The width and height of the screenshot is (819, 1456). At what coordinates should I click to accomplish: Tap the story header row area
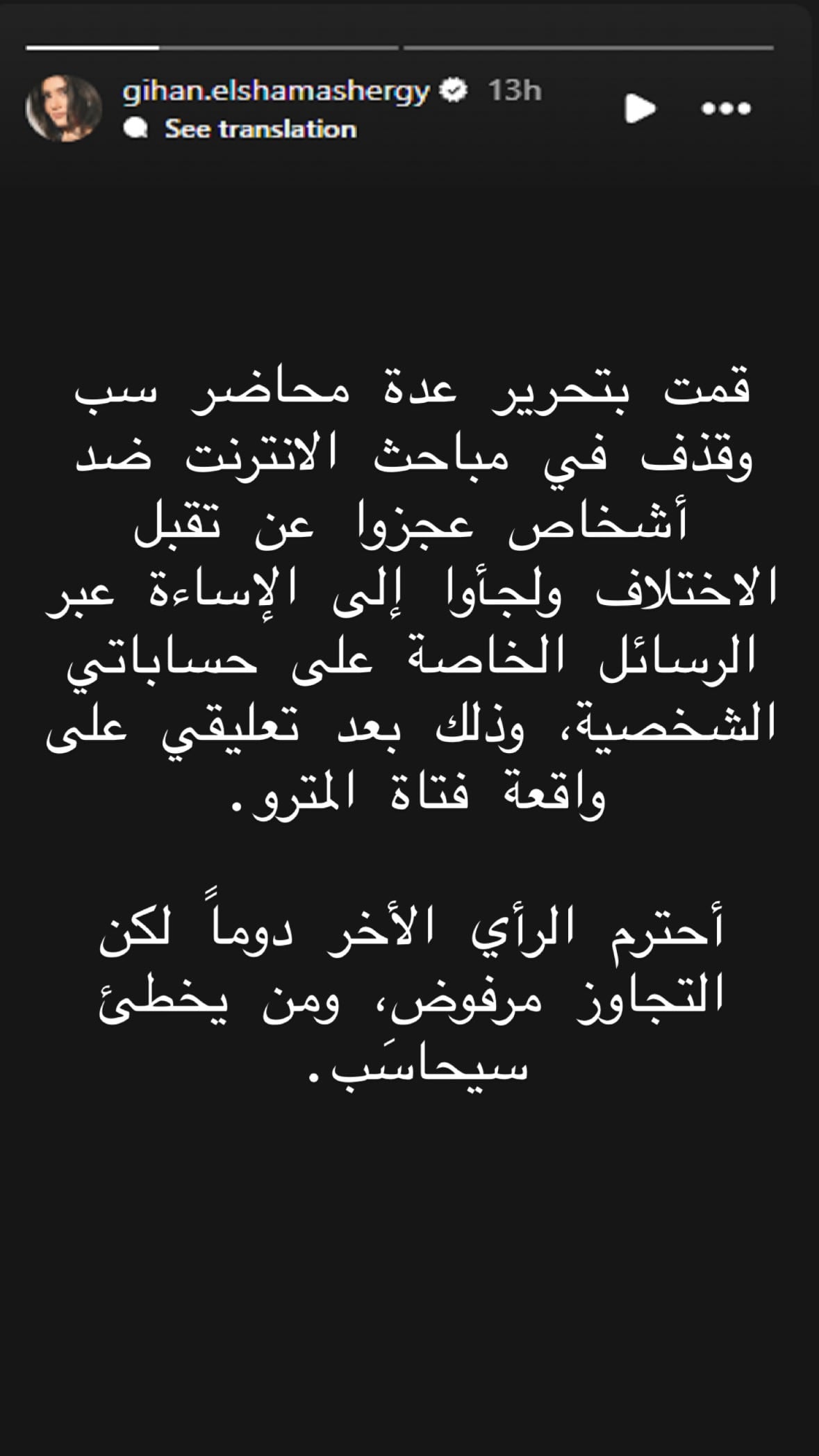pyautogui.click(x=410, y=104)
